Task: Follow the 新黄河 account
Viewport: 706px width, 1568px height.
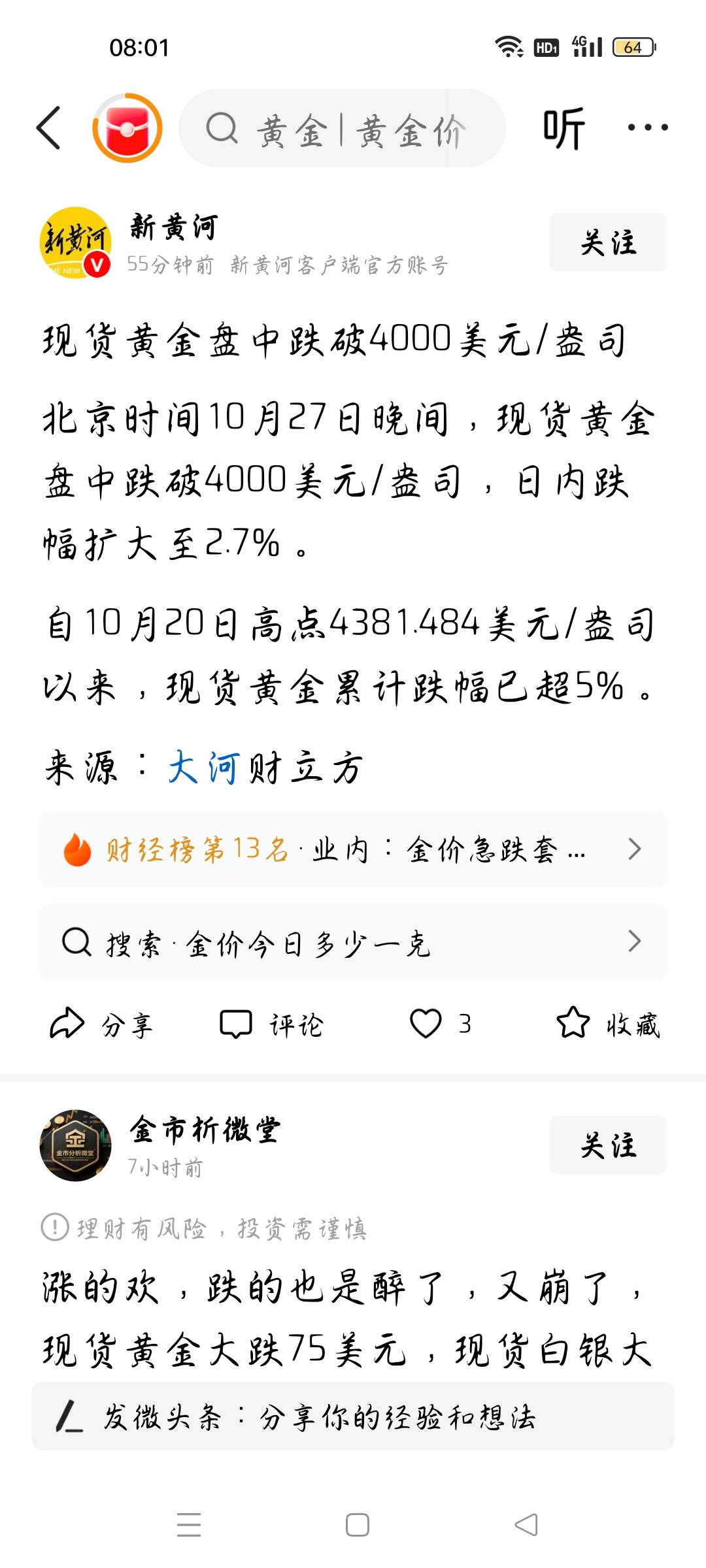Action: [608, 242]
